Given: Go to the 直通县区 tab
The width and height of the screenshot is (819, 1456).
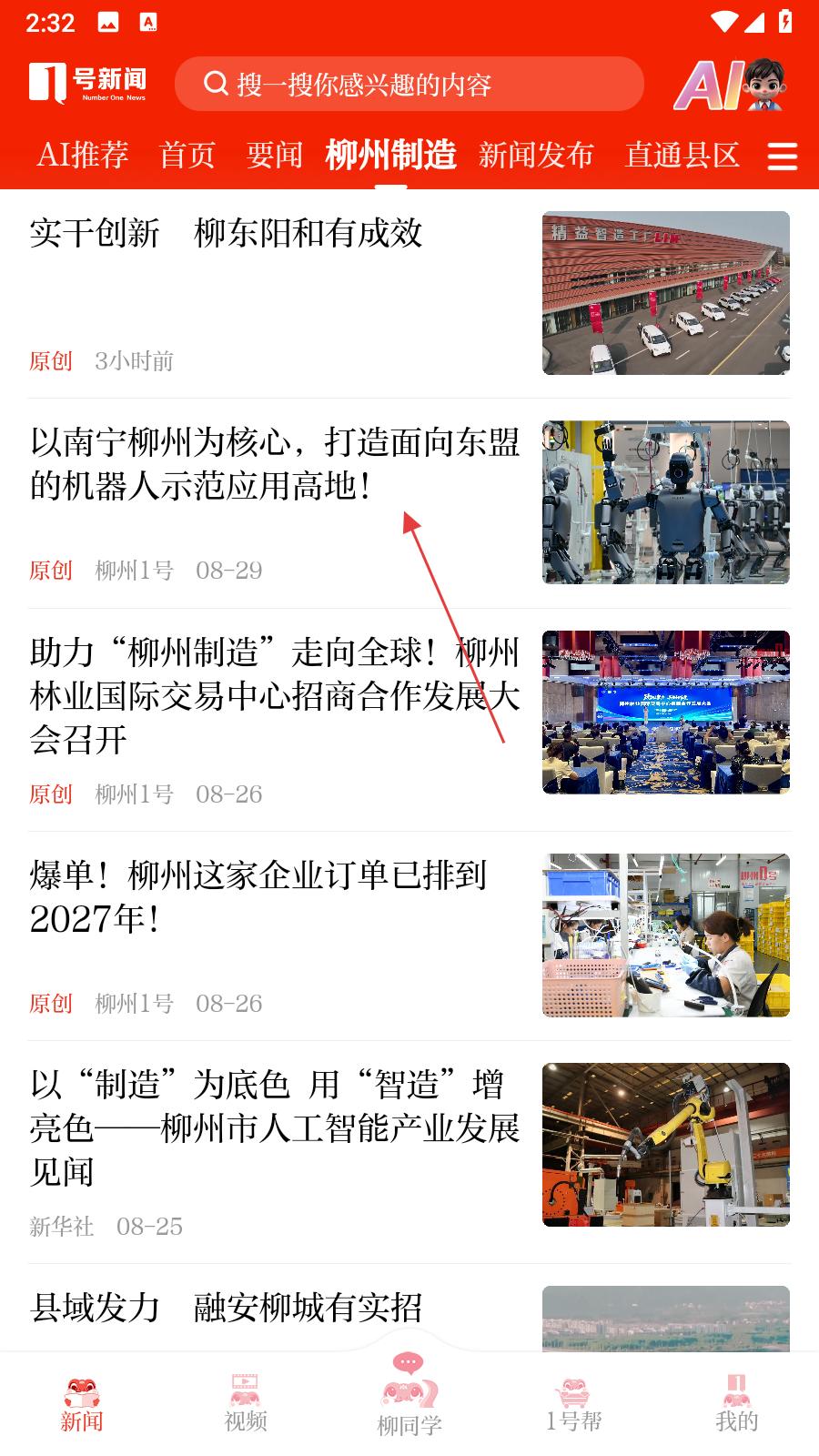Looking at the screenshot, I should pos(682,156).
